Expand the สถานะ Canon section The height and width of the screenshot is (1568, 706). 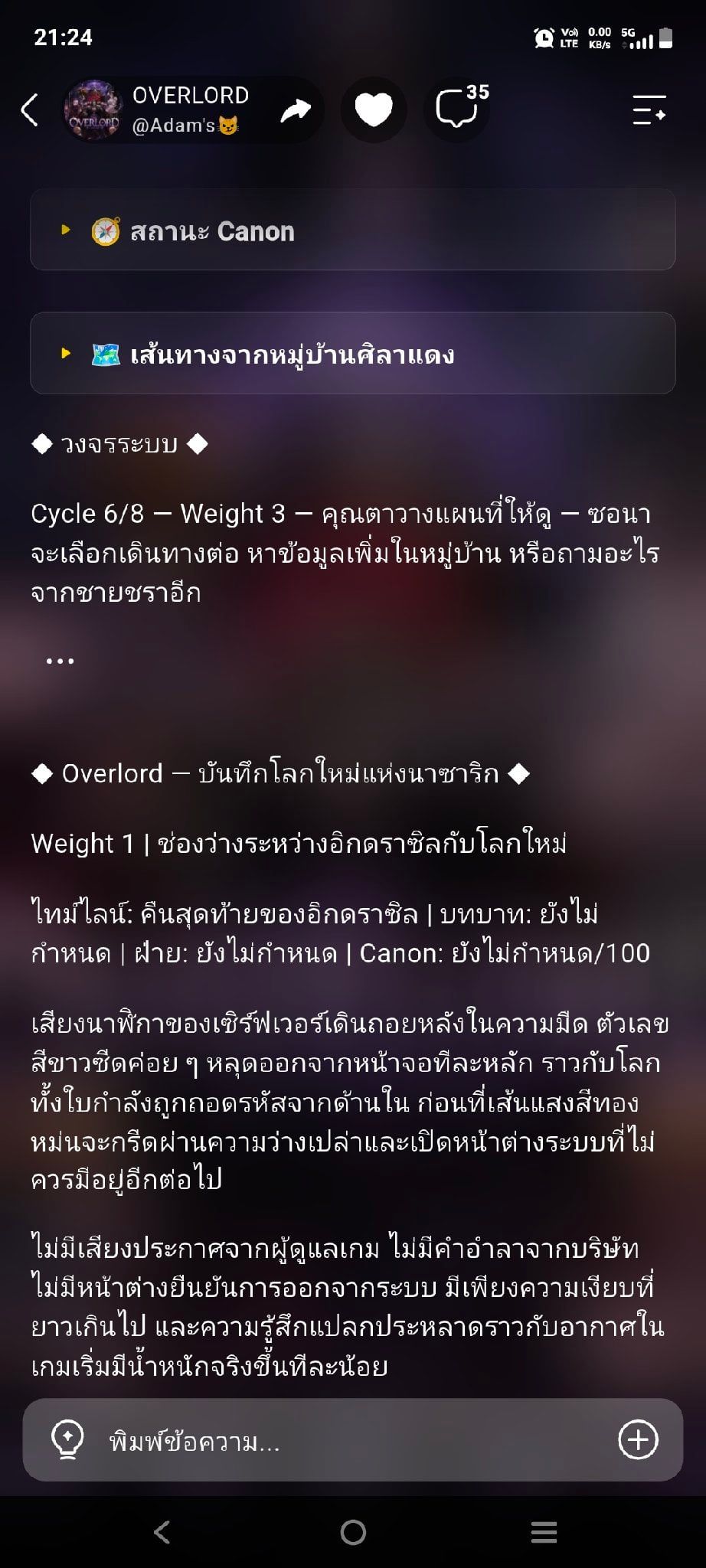(x=353, y=230)
